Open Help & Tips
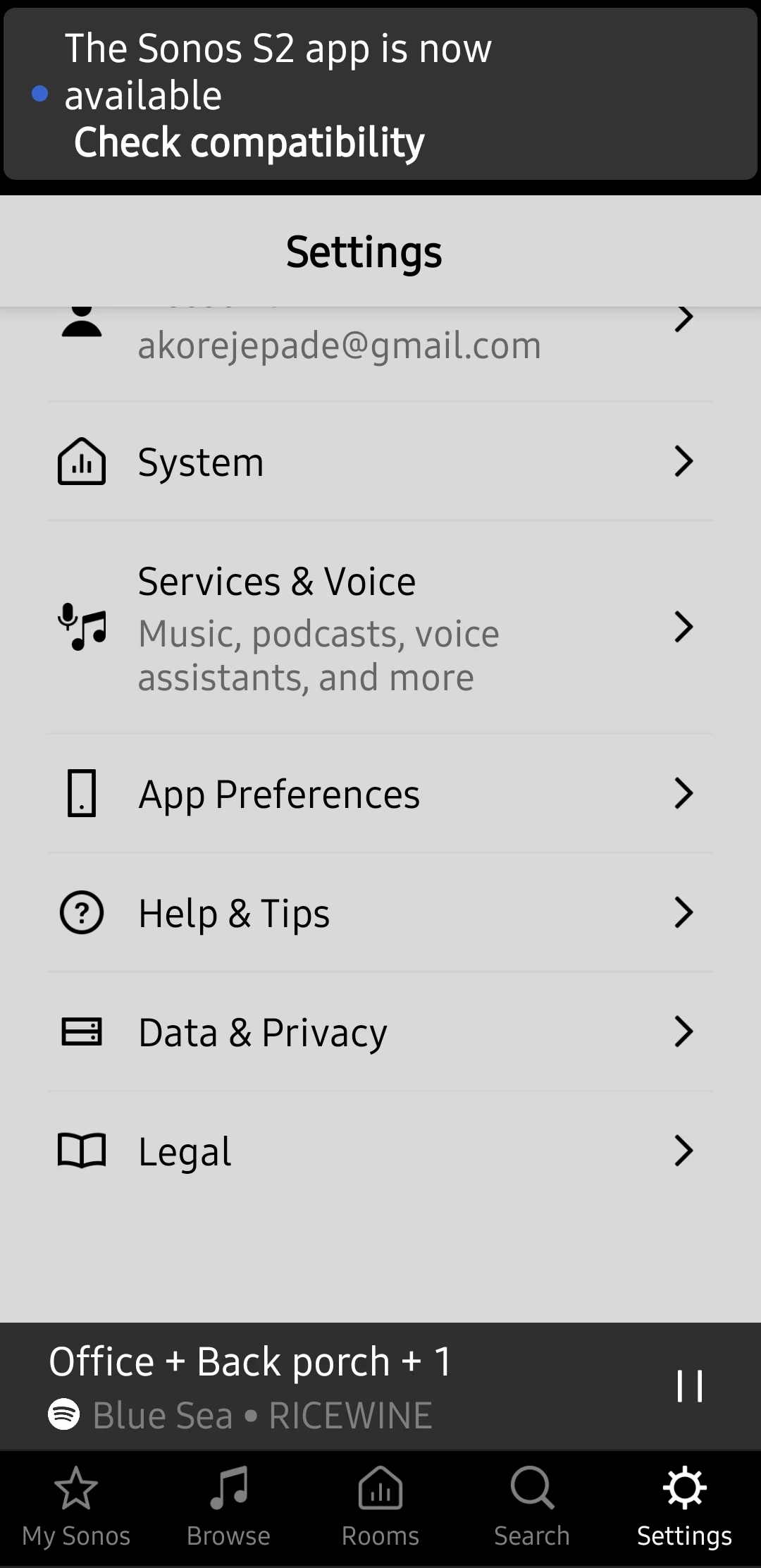This screenshot has height=1568, width=761. tap(380, 913)
